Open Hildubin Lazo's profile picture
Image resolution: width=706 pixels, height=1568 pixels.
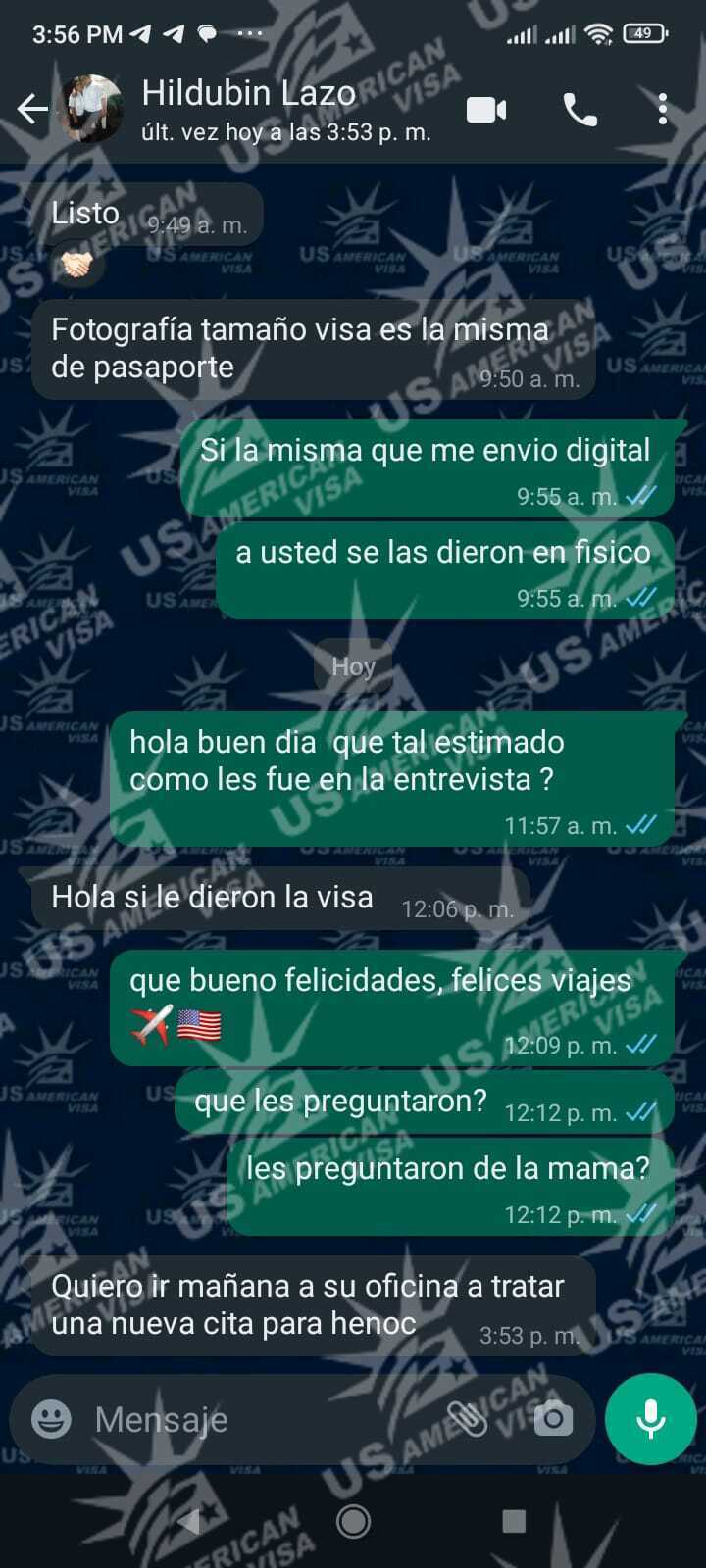click(93, 110)
